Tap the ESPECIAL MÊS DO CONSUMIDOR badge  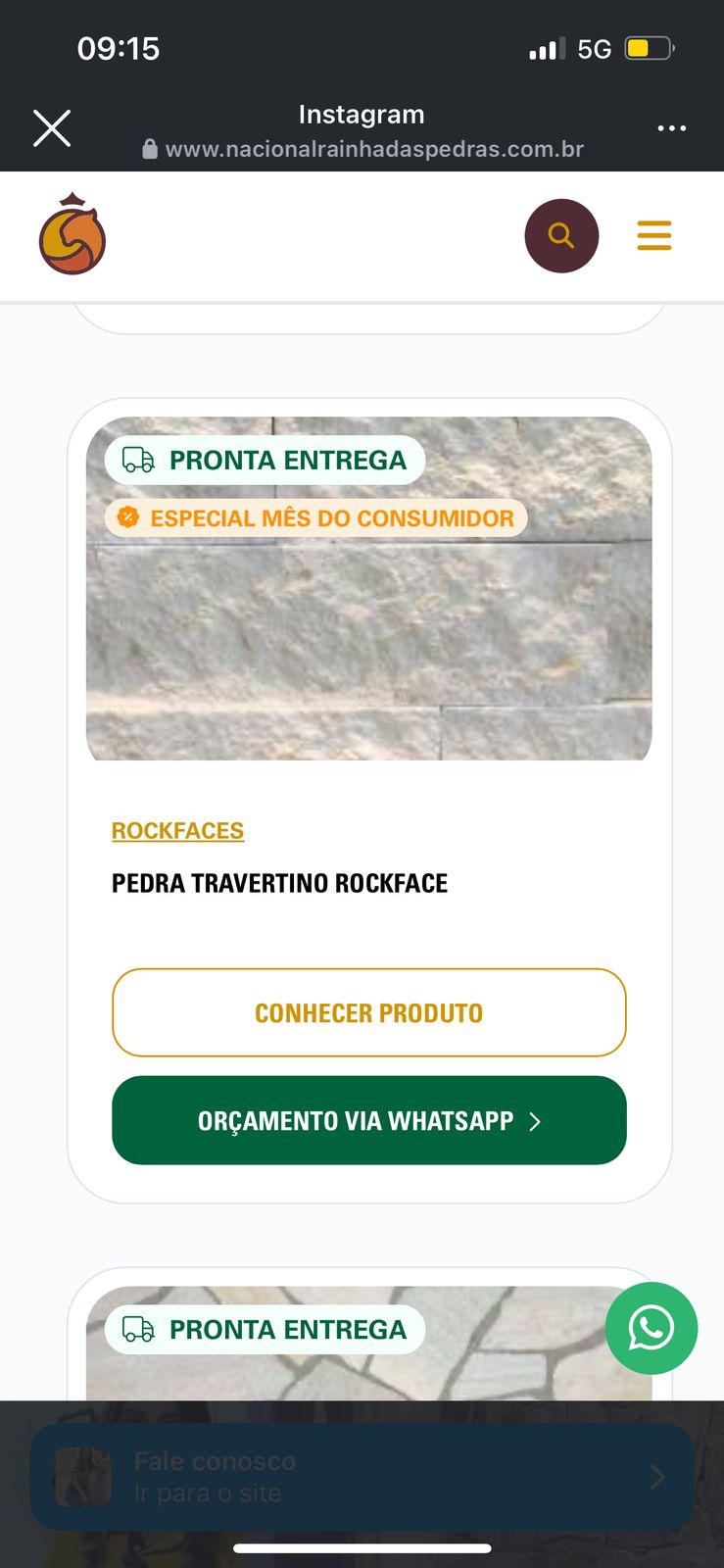[x=315, y=517]
